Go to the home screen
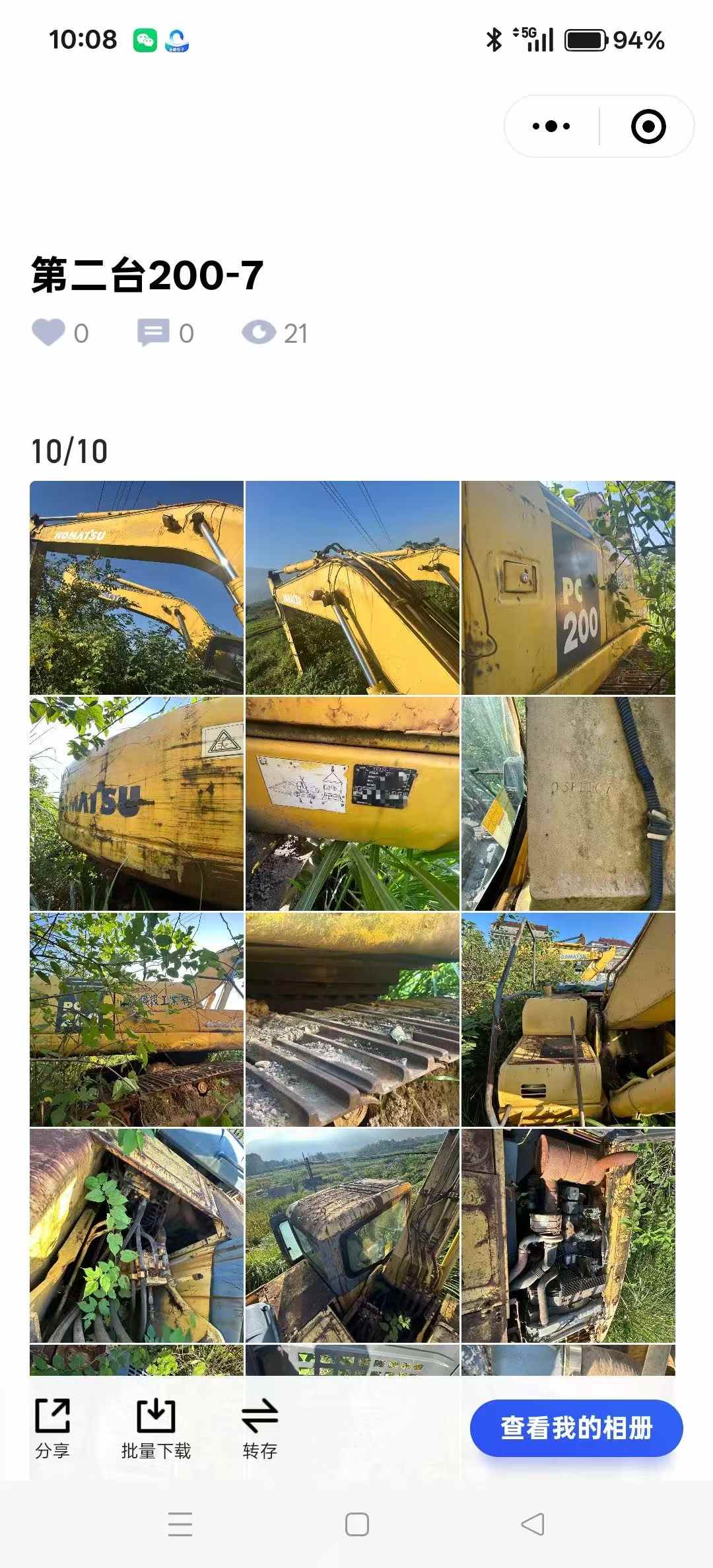Viewport: 713px width, 1568px height. click(x=356, y=1524)
